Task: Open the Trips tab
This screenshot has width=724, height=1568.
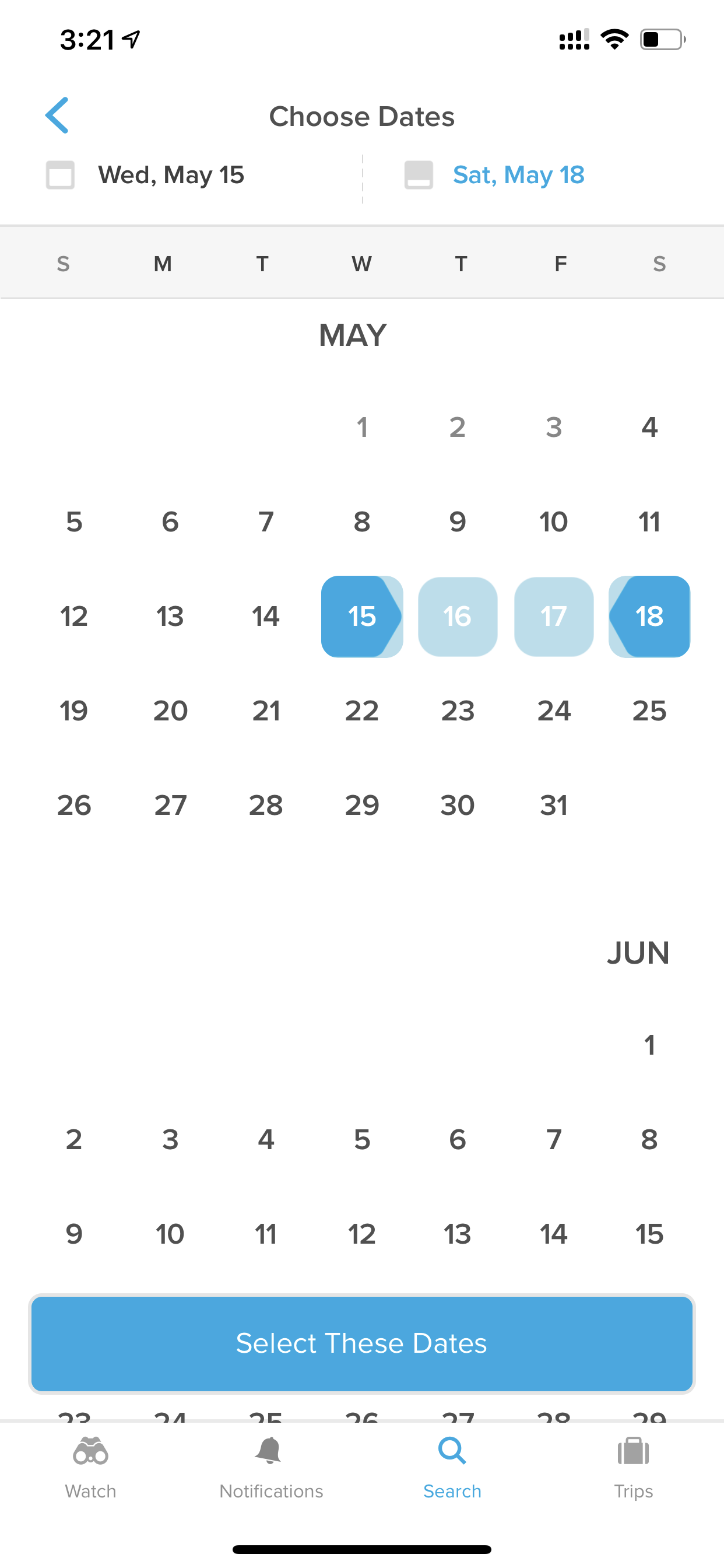Action: [633, 1468]
